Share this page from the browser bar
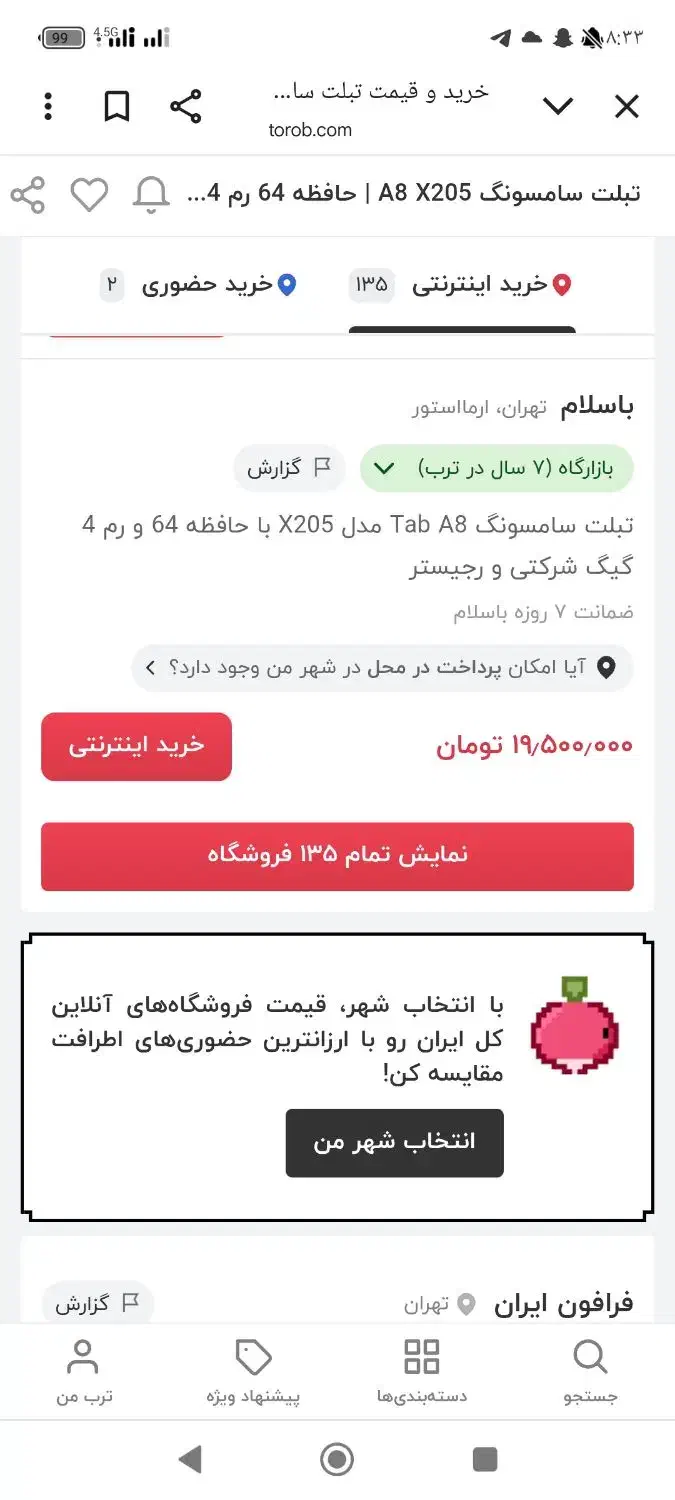The width and height of the screenshot is (675, 1500). coord(185,107)
